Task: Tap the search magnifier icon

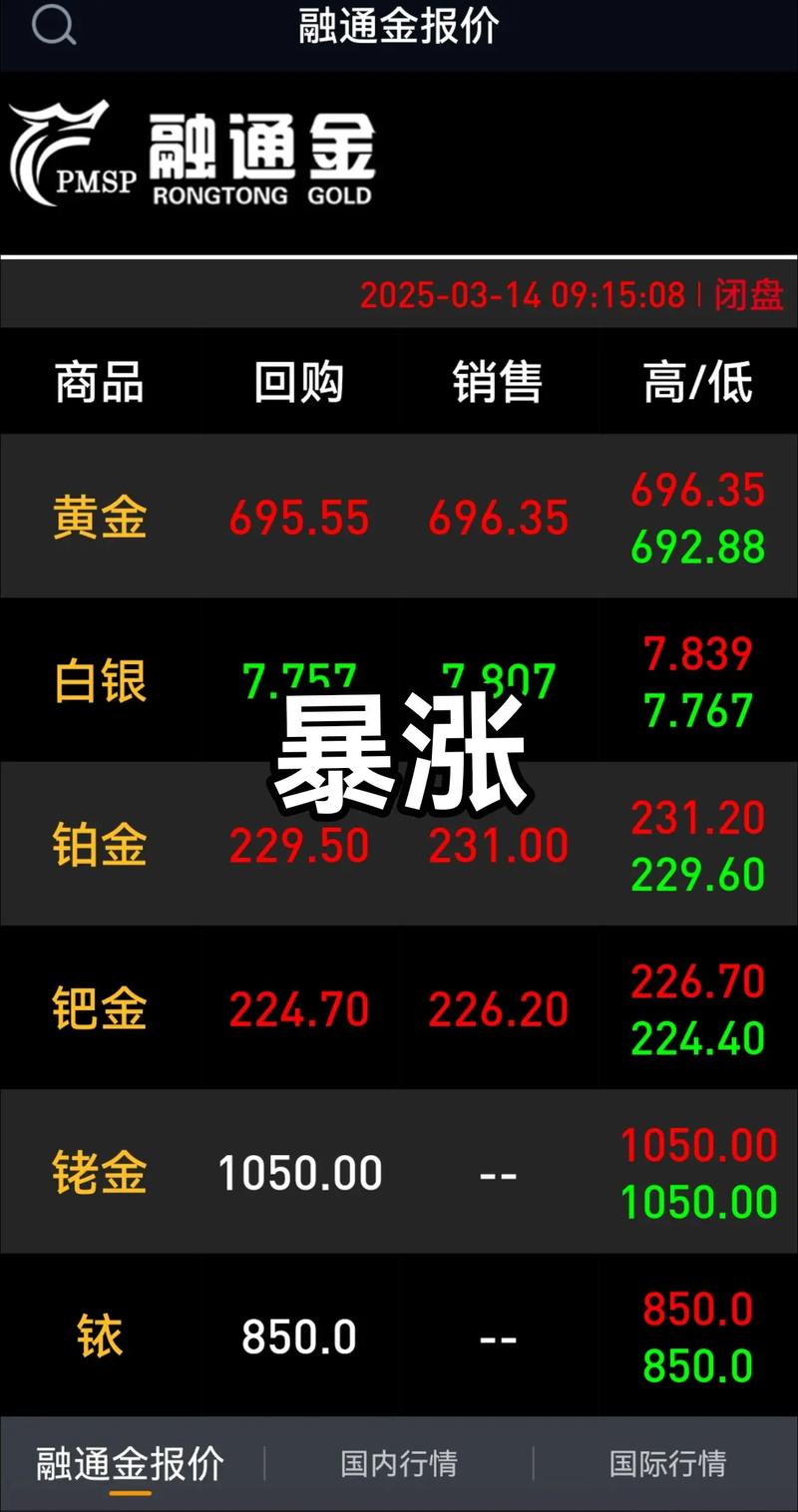Action: click(x=54, y=27)
